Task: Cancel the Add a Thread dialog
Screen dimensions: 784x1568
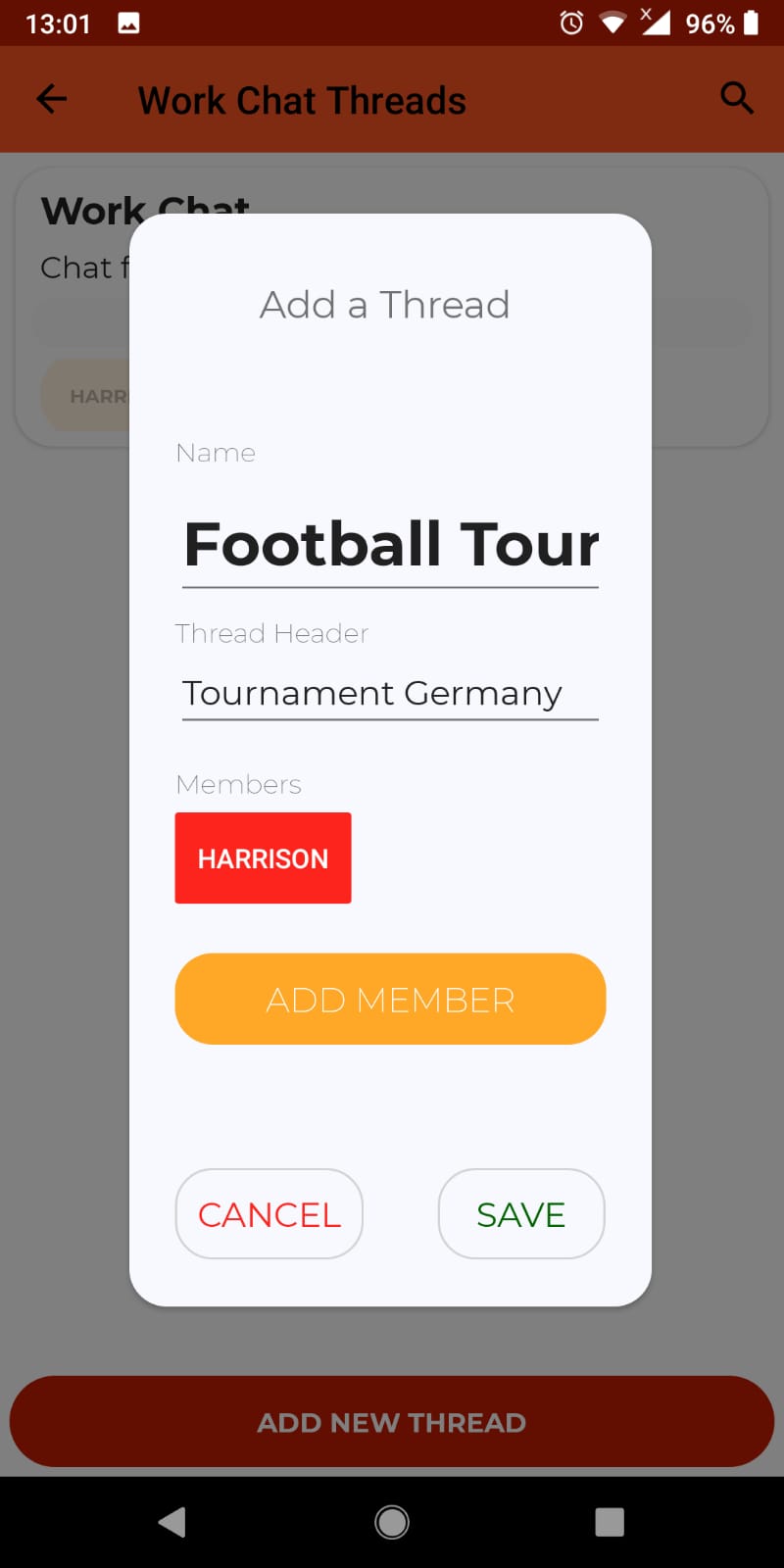Action: coord(269,1213)
